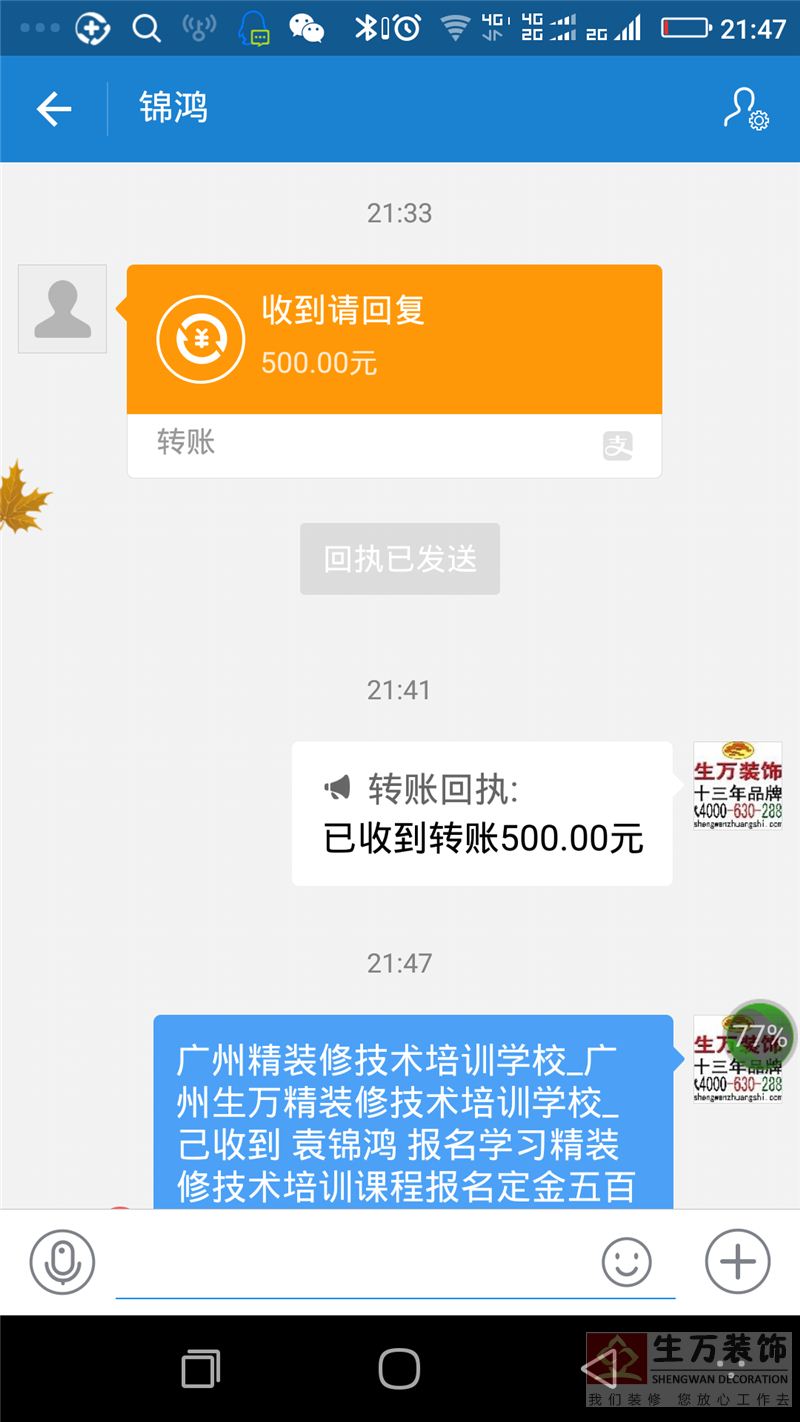Open the chat contact settings icon
The width and height of the screenshot is (800, 1422).
click(745, 109)
